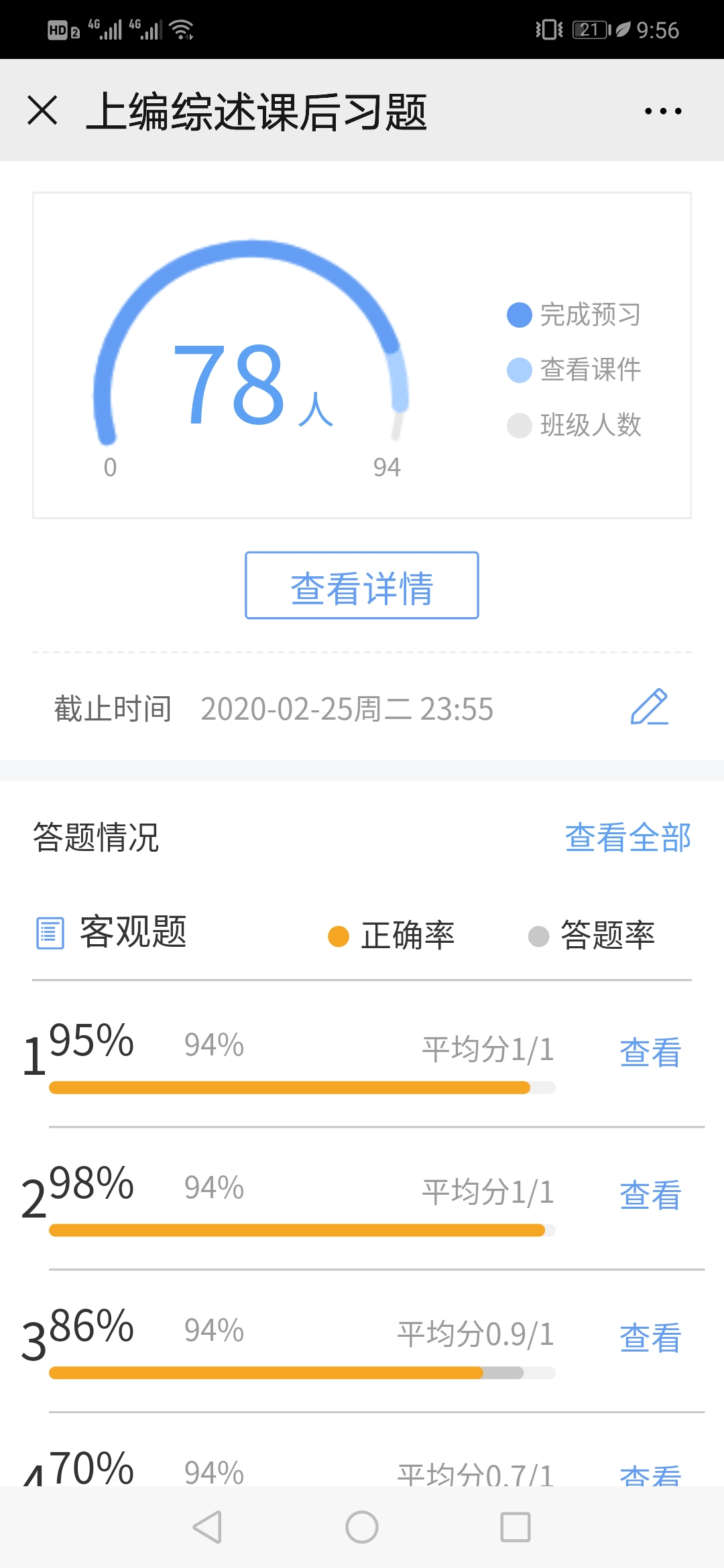This screenshot has height=1568, width=724.
Task: Open the three-dot overflow menu
Action: tap(663, 111)
